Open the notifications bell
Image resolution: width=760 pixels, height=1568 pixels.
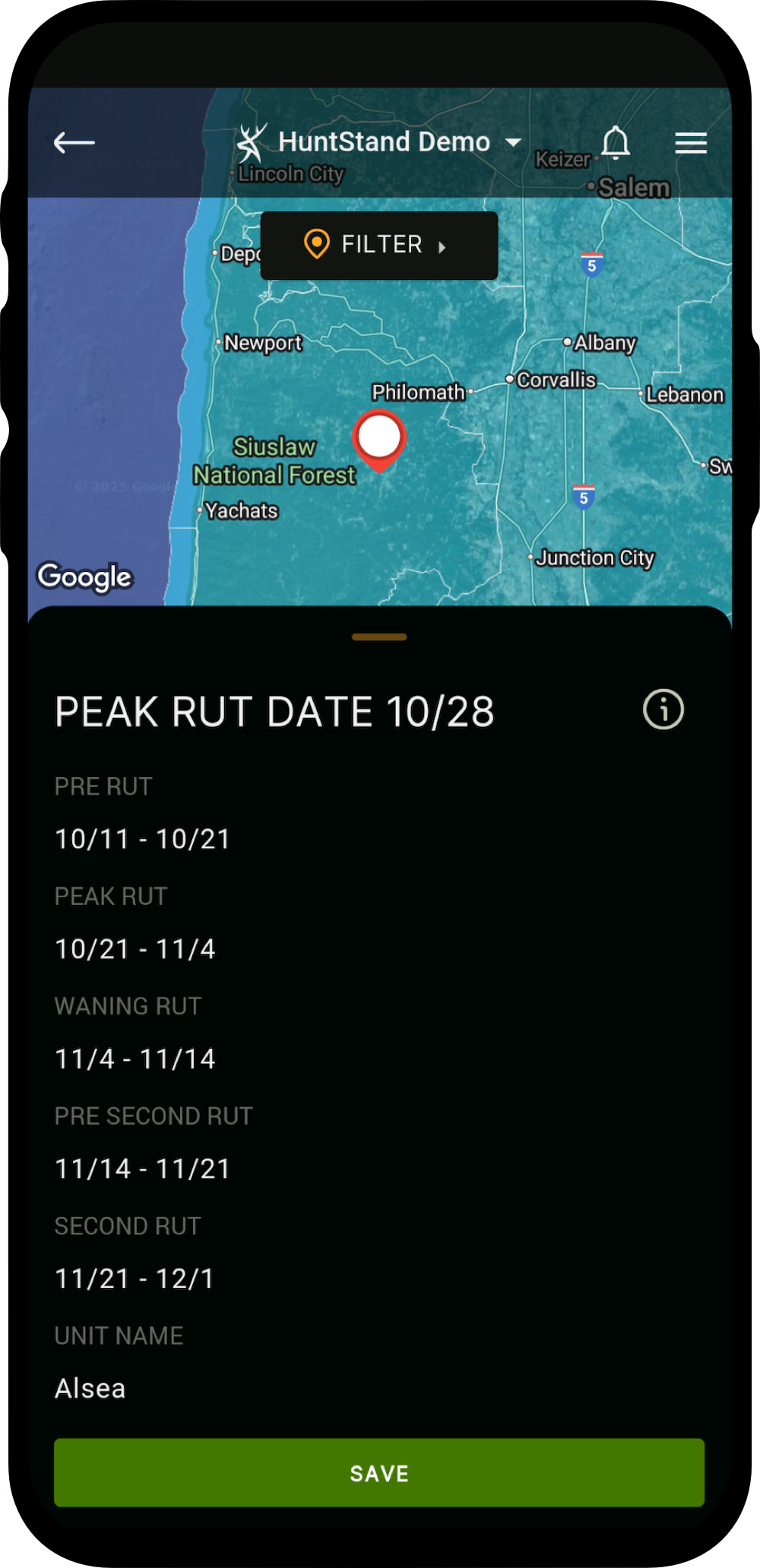coord(616,142)
